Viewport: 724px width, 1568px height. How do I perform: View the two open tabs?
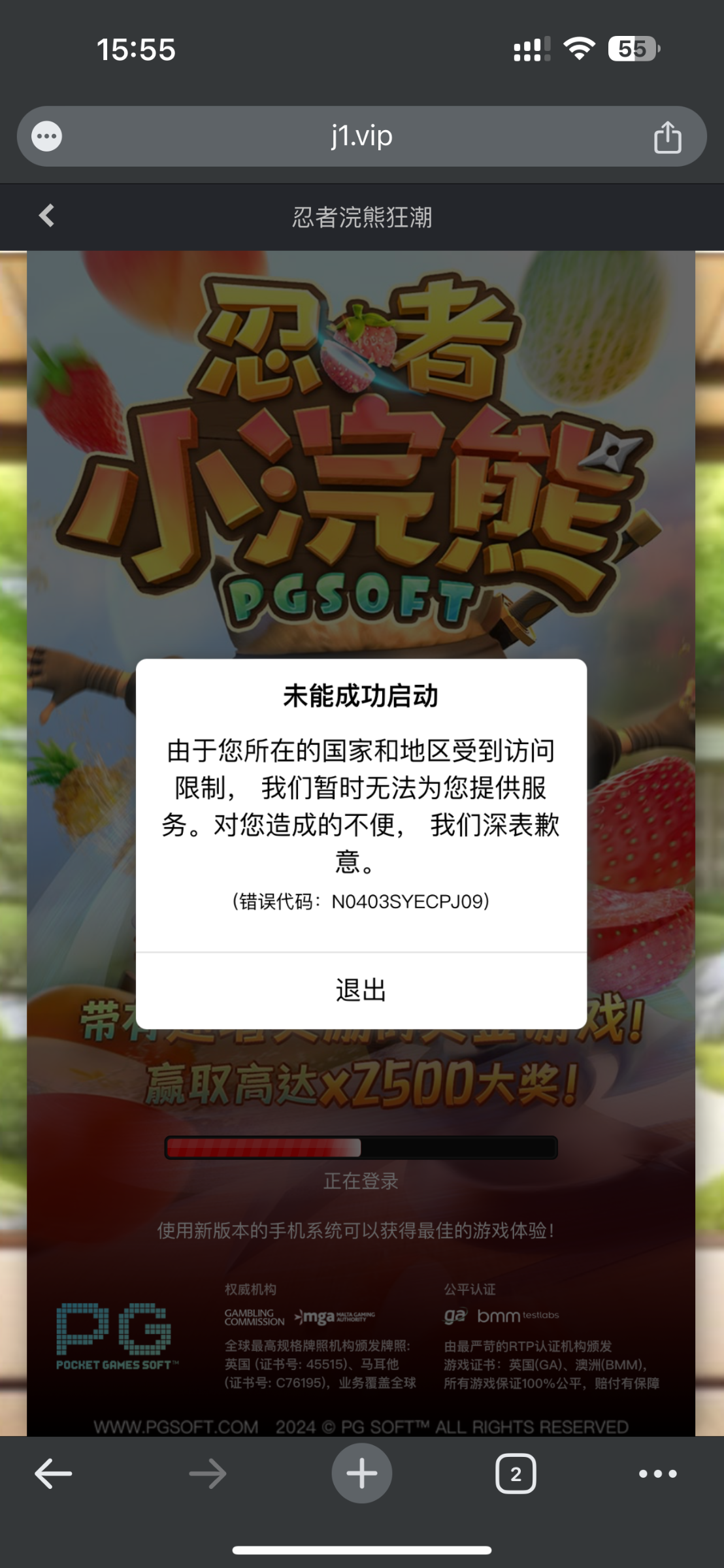[516, 1474]
